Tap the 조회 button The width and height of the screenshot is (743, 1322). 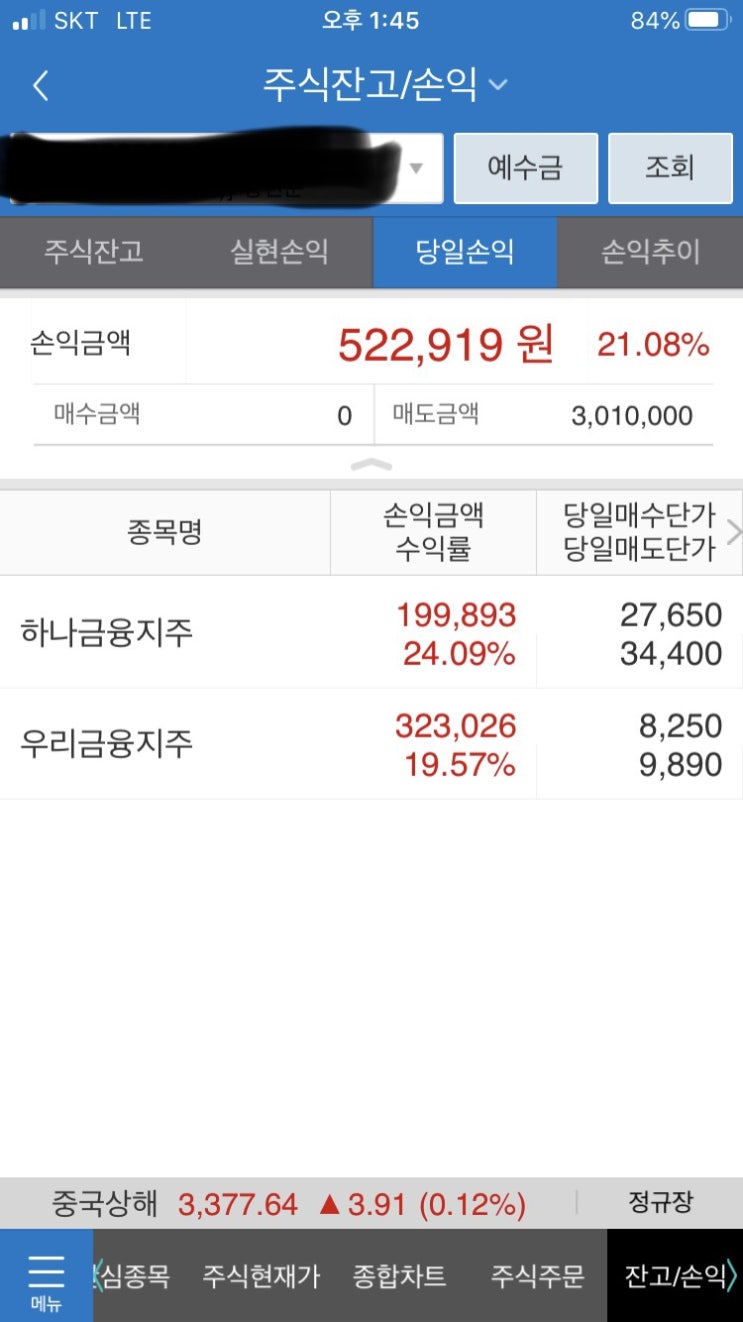[670, 167]
